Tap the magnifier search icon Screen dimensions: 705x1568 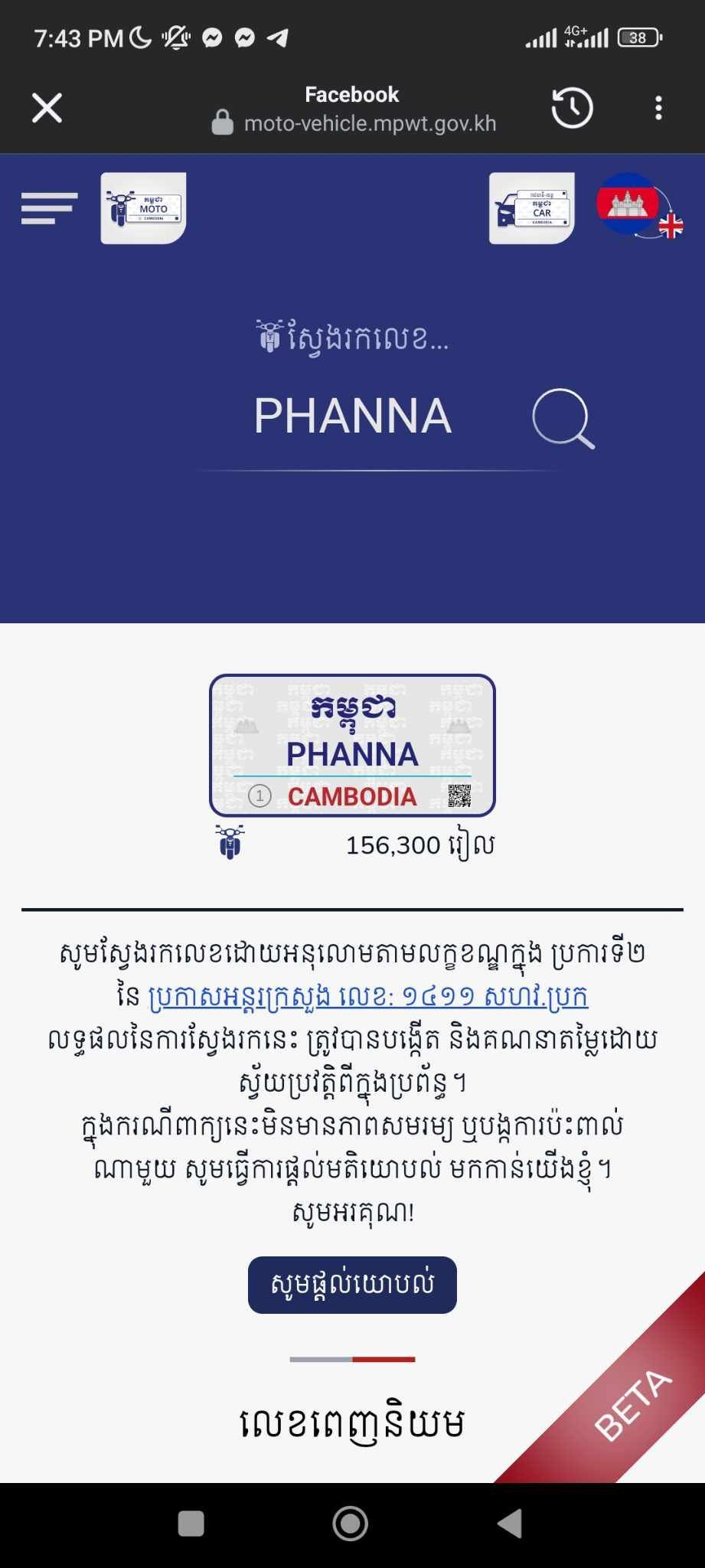pyautogui.click(x=563, y=418)
